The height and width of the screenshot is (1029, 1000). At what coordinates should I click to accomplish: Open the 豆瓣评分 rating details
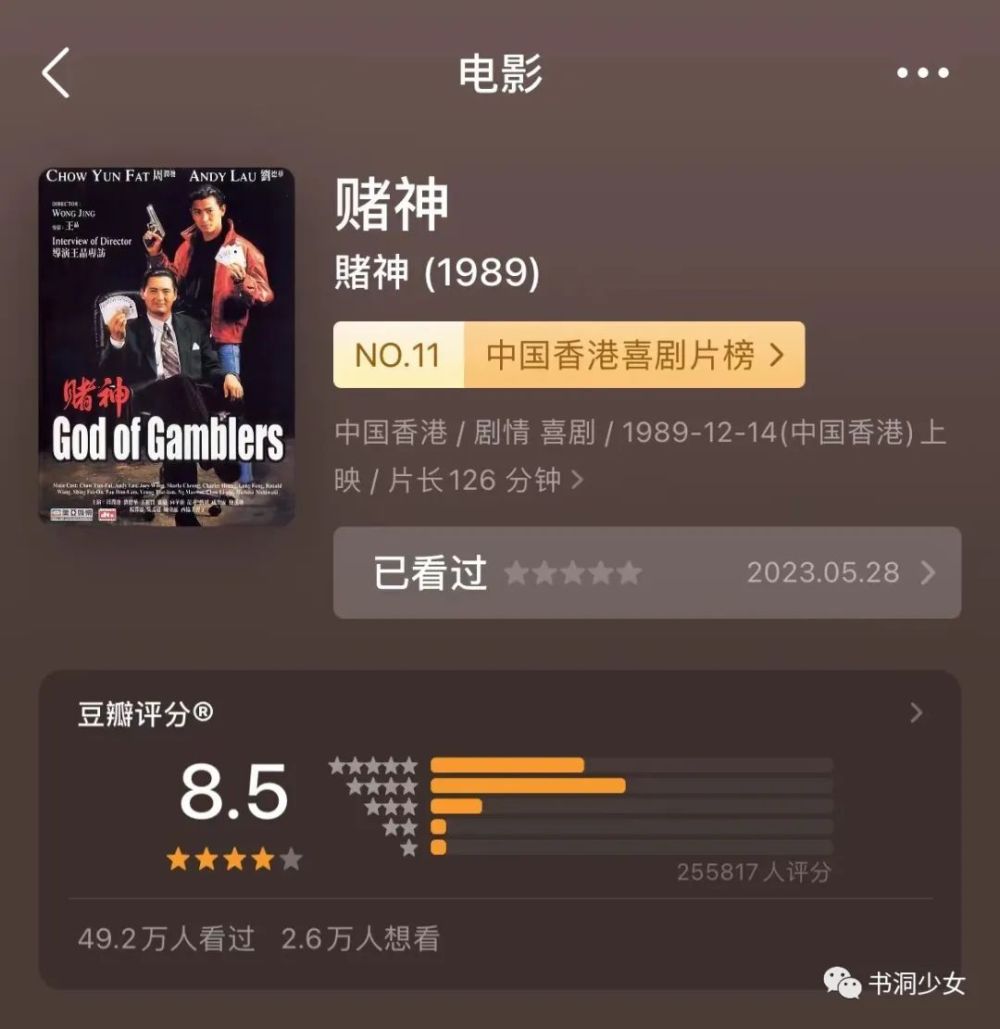point(916,713)
